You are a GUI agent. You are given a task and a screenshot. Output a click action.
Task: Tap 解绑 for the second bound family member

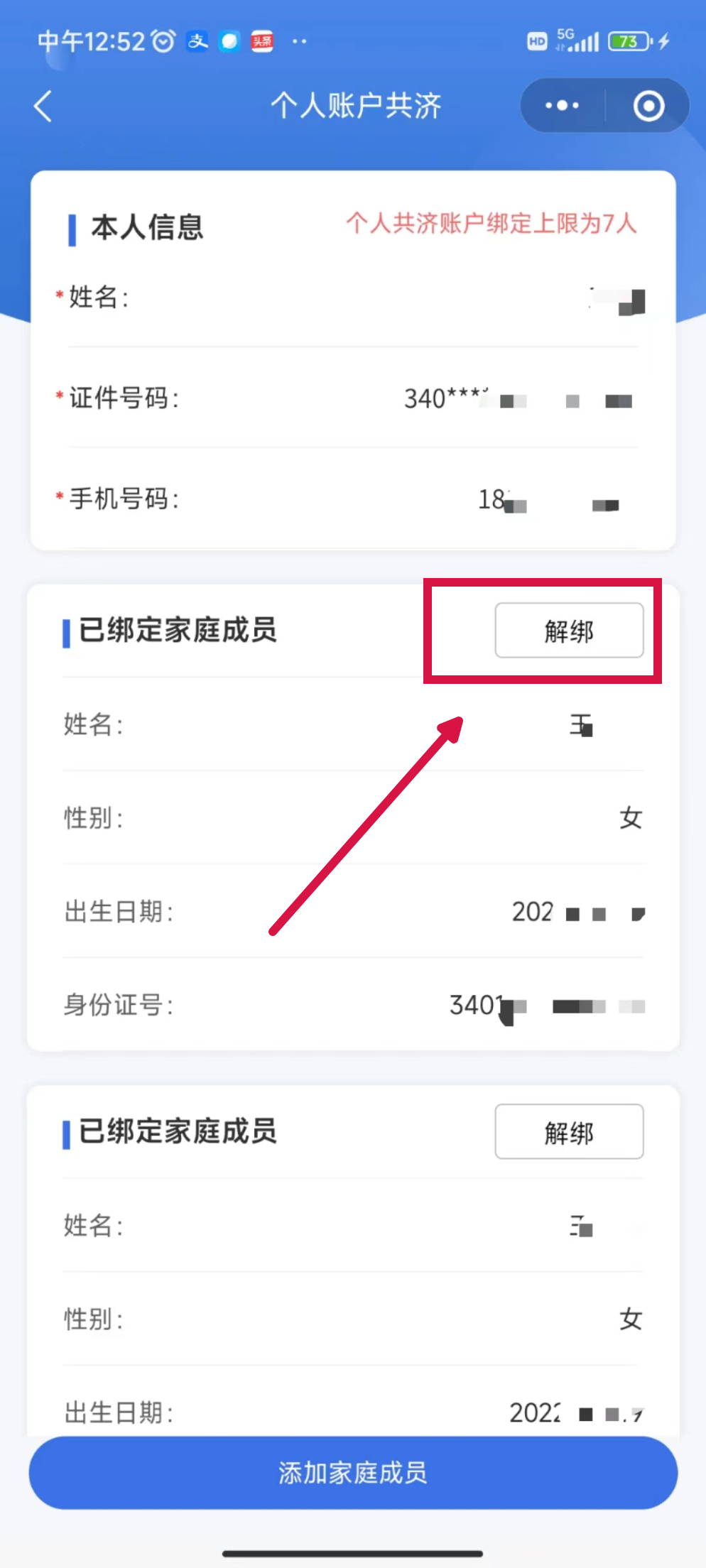point(569,1131)
